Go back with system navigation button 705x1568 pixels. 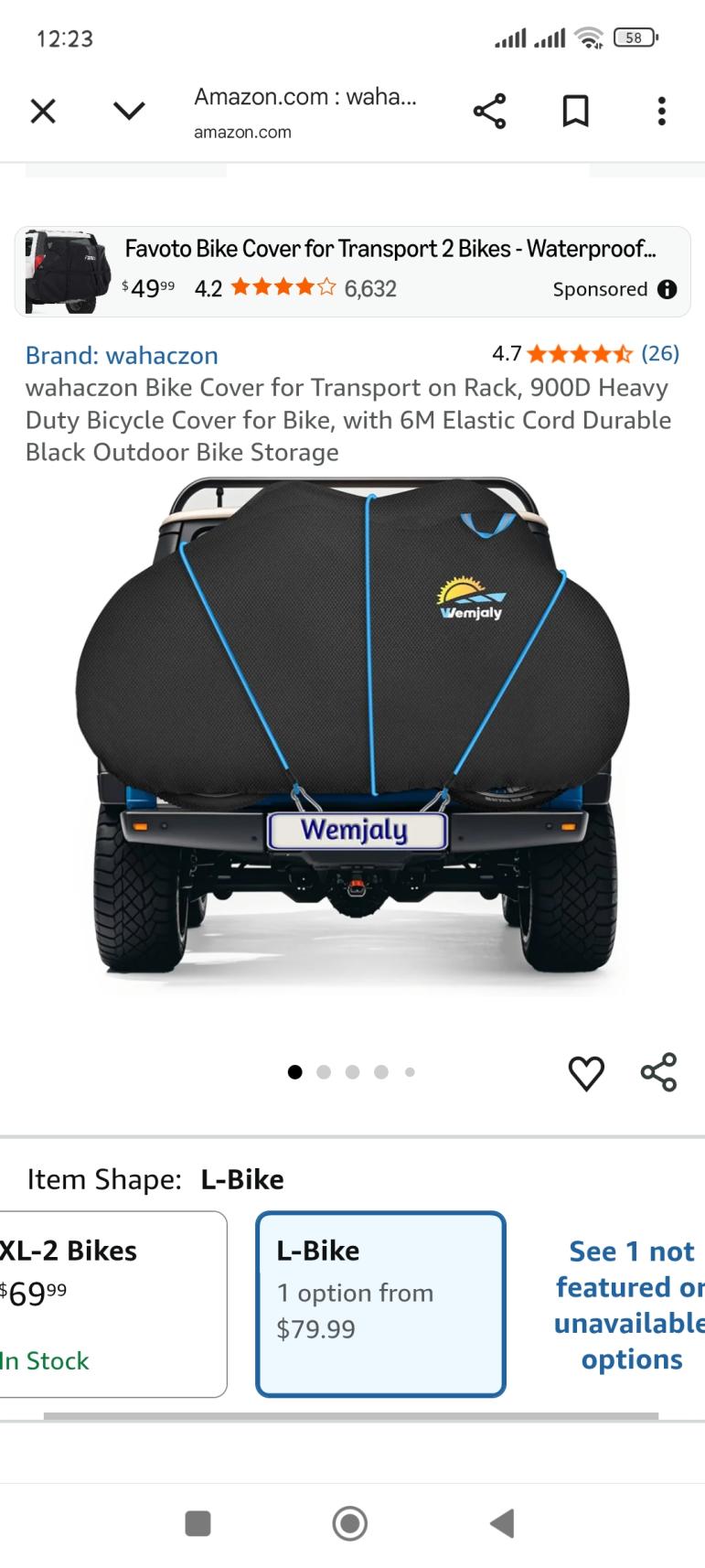pyautogui.click(x=501, y=1523)
